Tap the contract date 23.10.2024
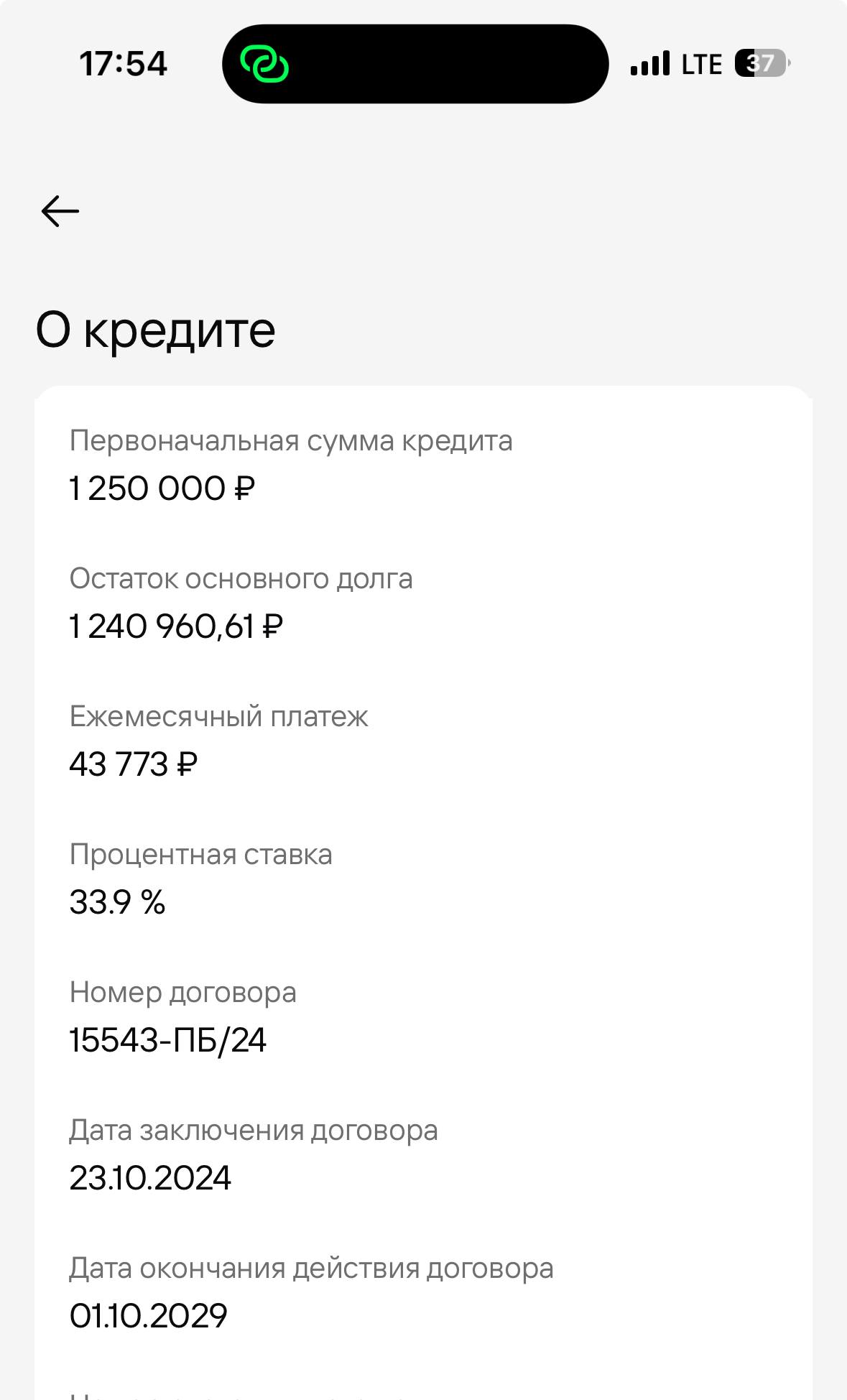Screen dimensions: 847x1400 click(x=150, y=1177)
